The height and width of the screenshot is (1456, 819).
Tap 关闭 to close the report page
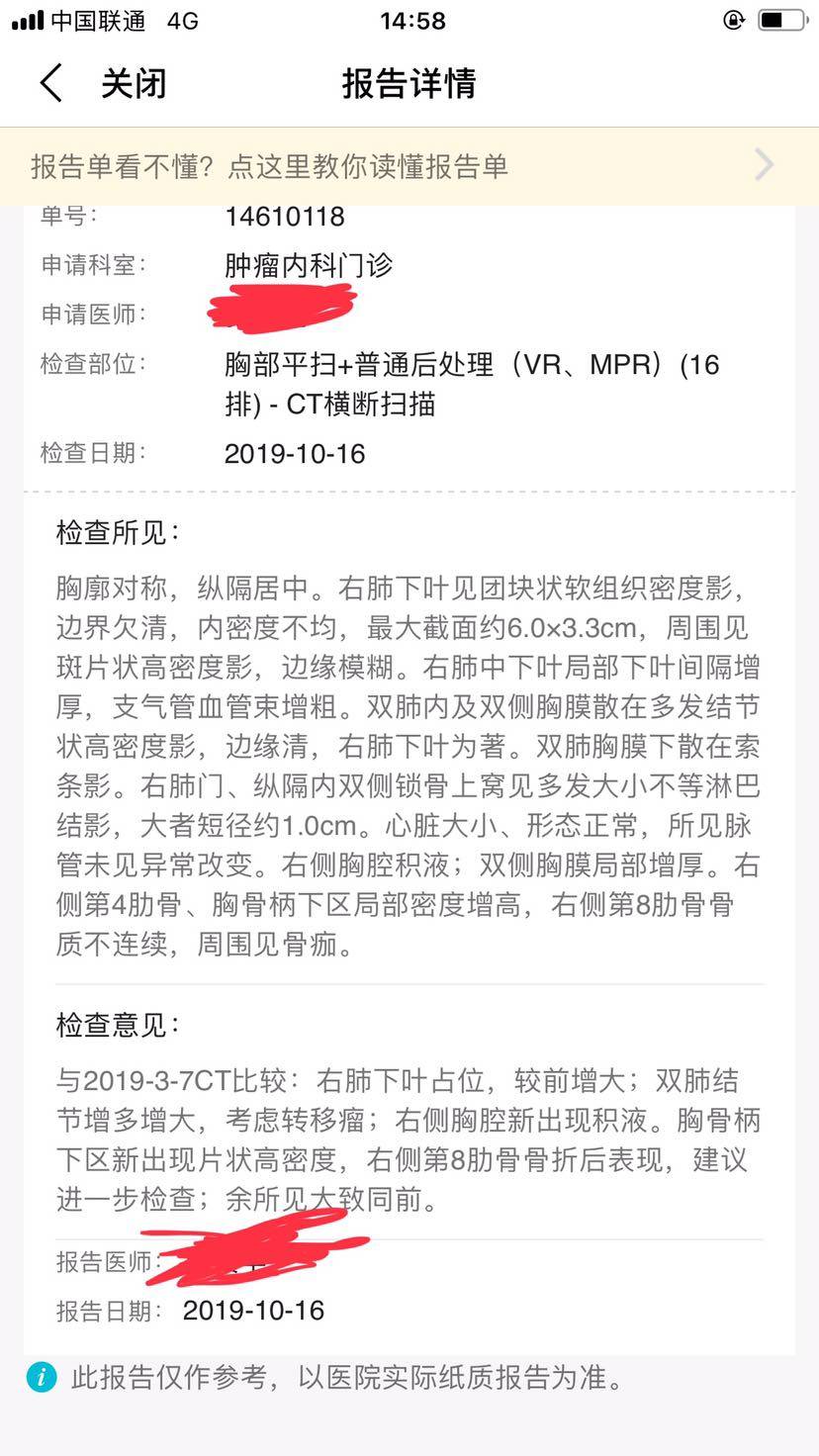click(x=134, y=83)
